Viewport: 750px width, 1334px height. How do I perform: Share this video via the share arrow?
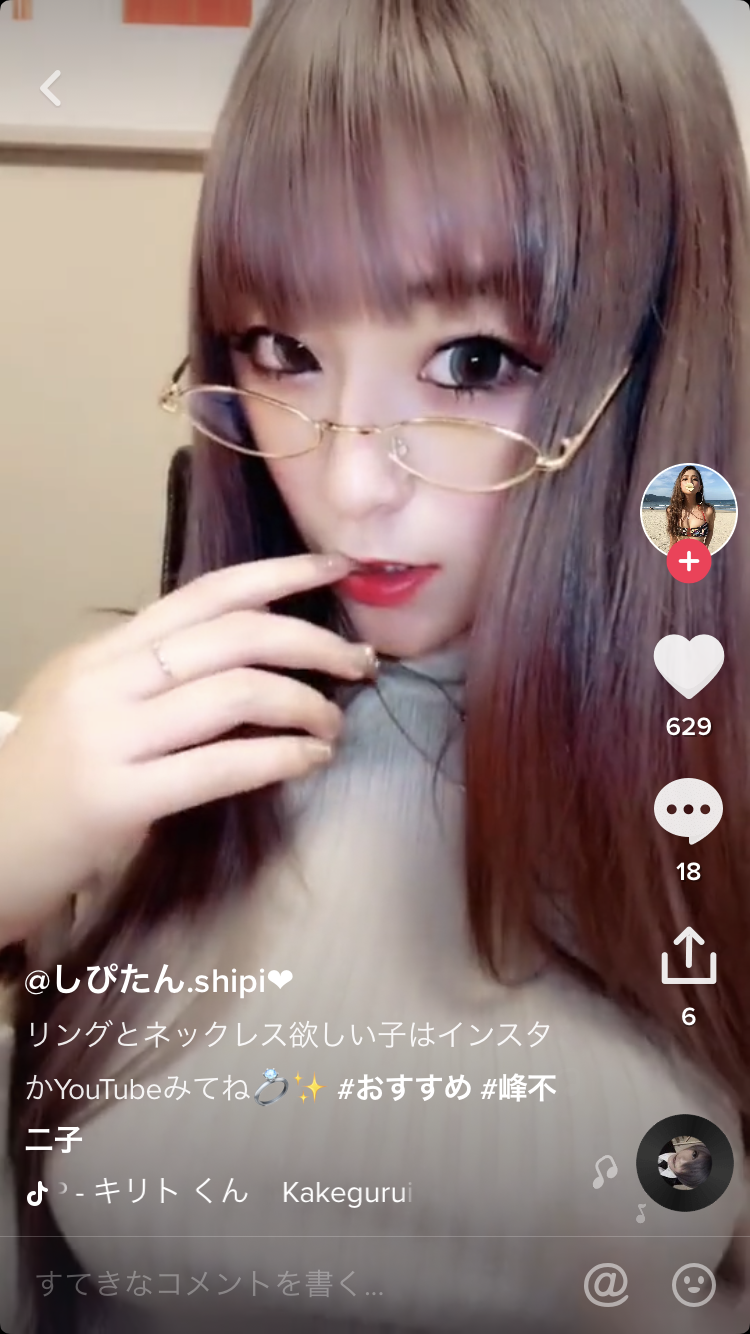[x=688, y=956]
